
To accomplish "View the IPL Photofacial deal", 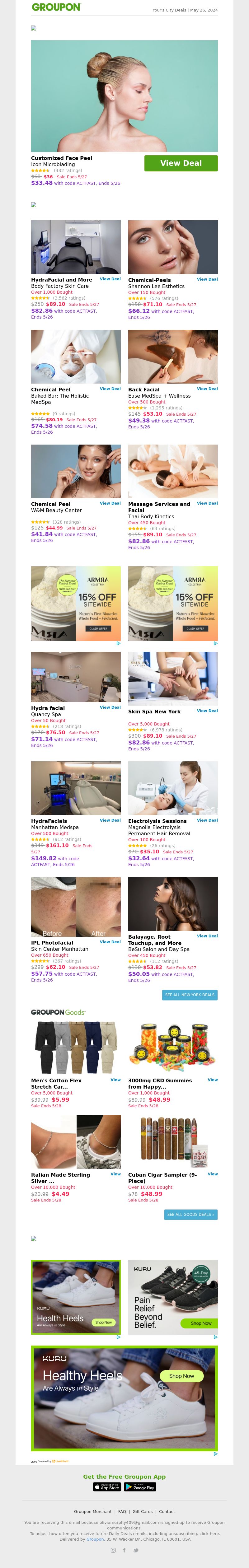I will pos(110,942).
